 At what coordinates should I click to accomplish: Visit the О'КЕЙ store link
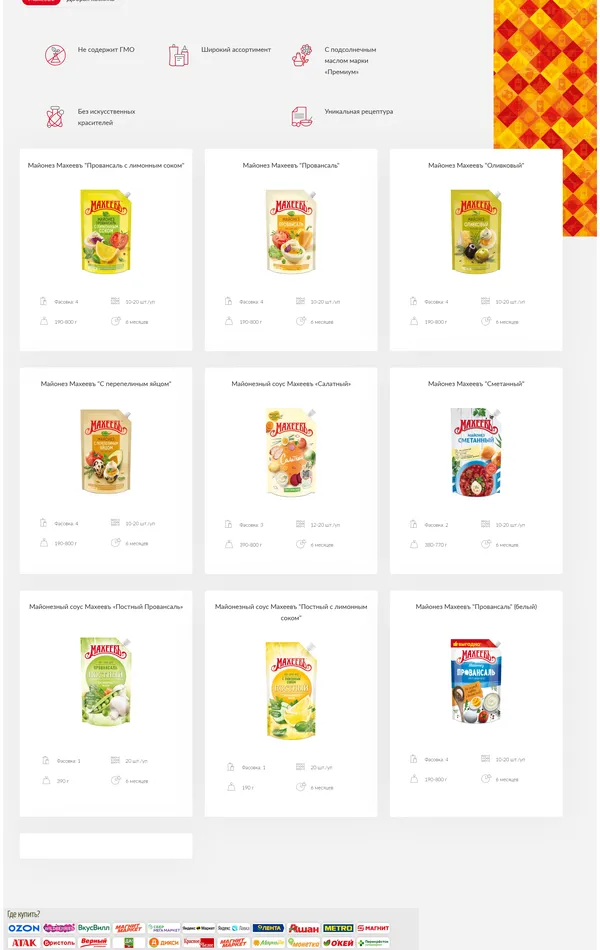(x=337, y=942)
